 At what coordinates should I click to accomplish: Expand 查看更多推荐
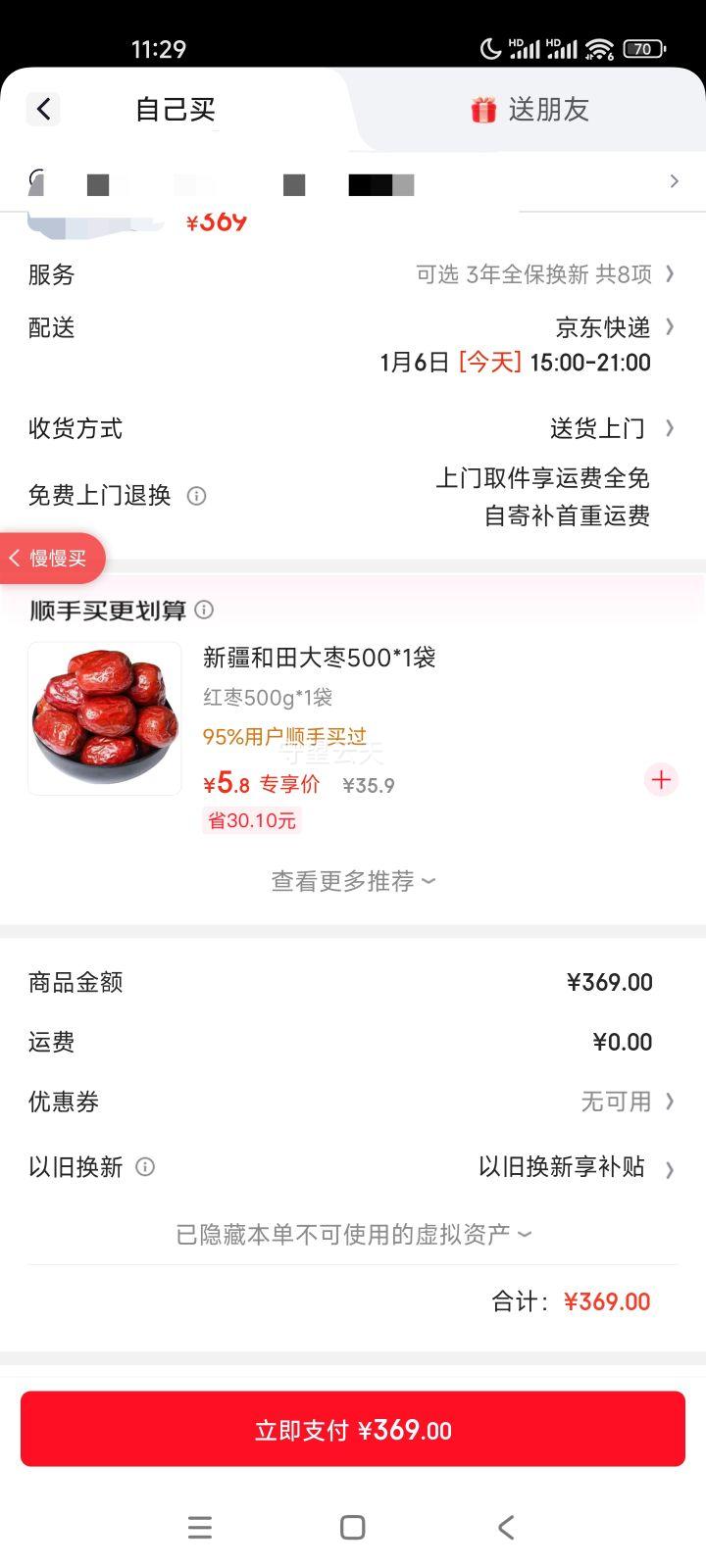(x=353, y=881)
